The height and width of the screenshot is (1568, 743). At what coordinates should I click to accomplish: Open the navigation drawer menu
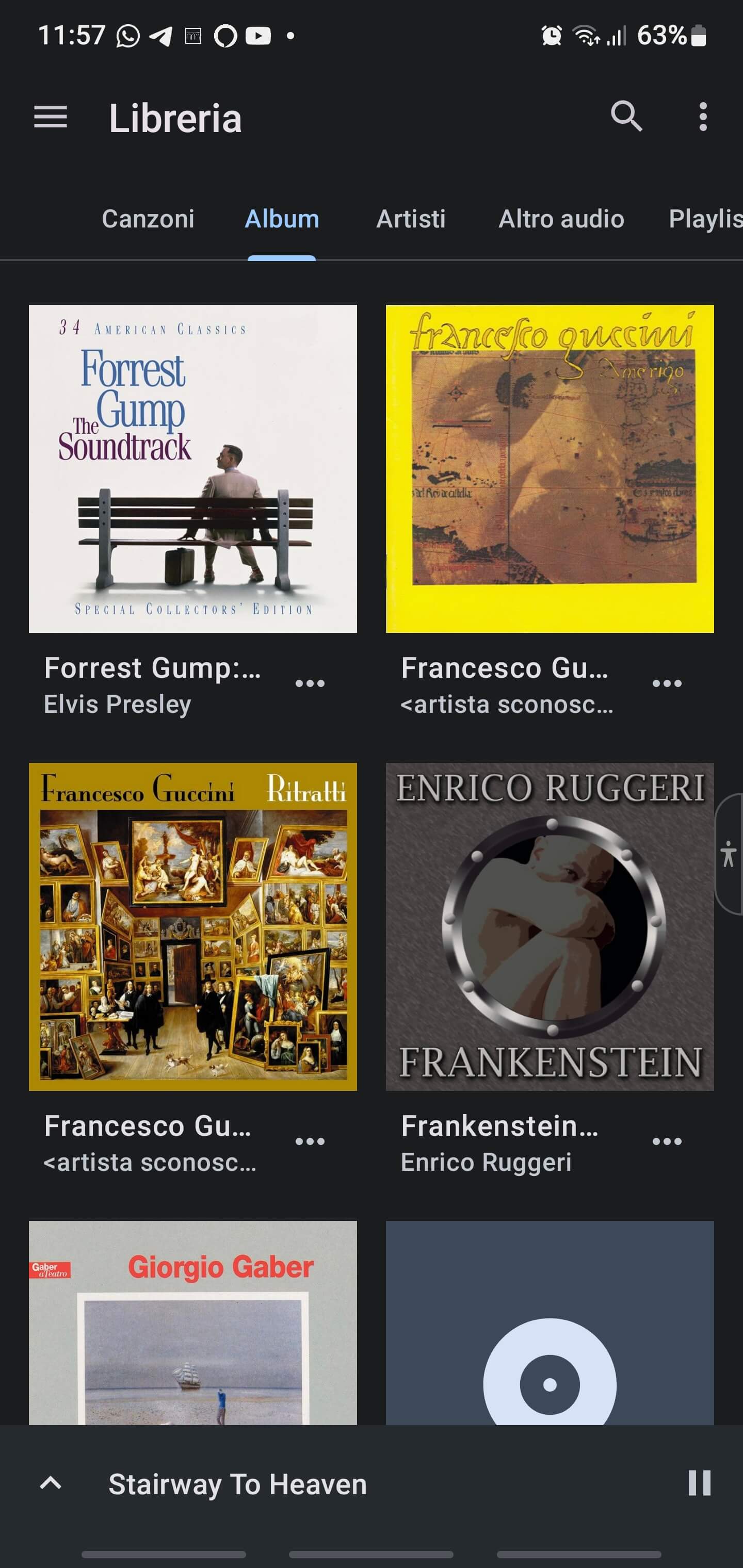(51, 116)
